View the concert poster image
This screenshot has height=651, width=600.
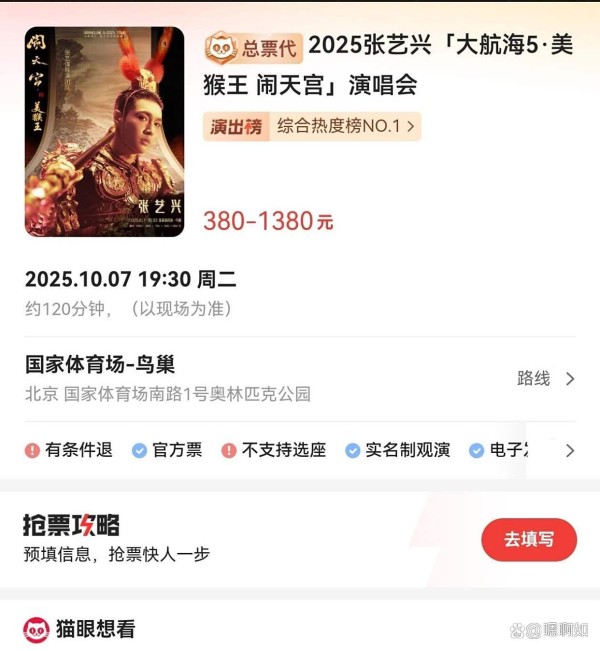tap(104, 131)
